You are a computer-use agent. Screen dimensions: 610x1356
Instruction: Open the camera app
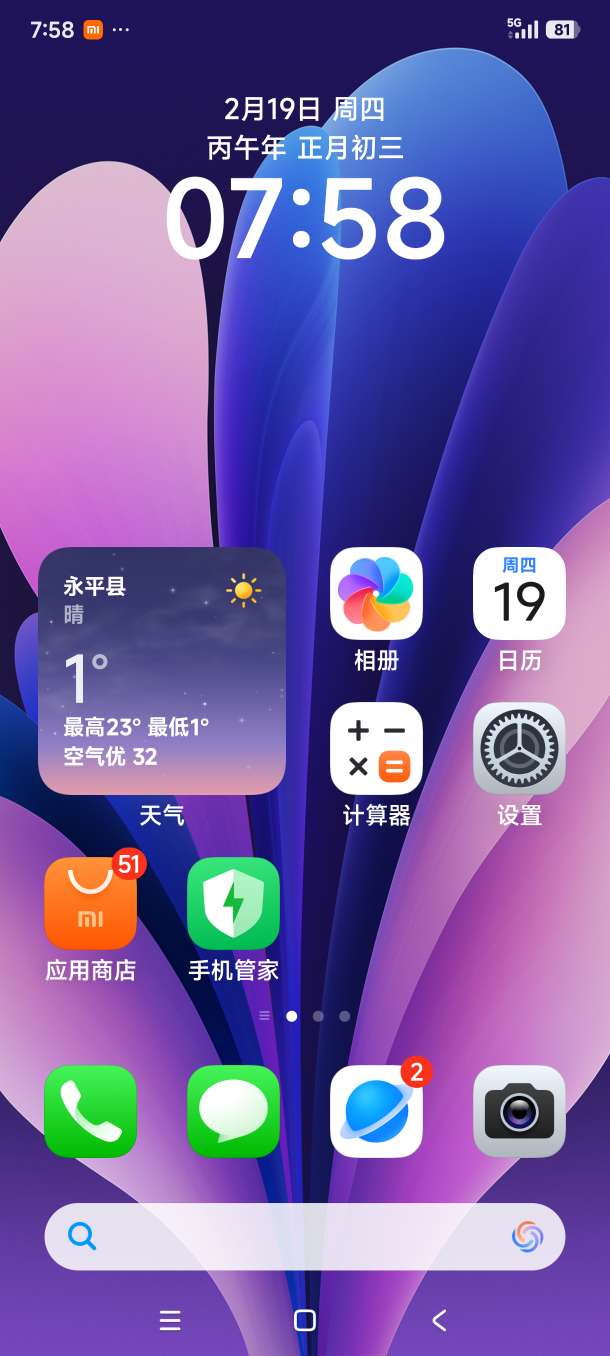tap(519, 1111)
